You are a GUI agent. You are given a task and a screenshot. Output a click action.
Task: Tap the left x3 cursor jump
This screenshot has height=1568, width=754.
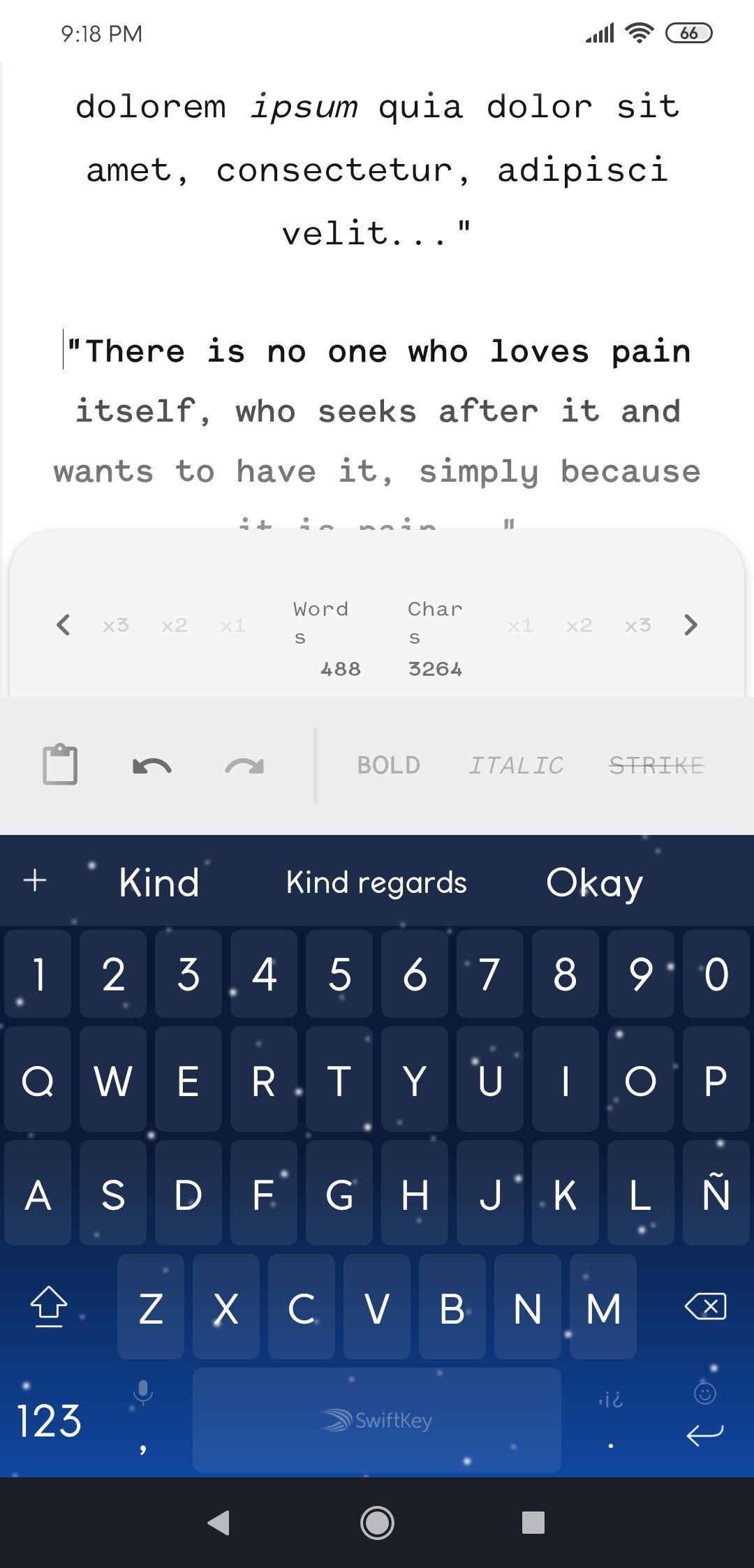coord(116,625)
